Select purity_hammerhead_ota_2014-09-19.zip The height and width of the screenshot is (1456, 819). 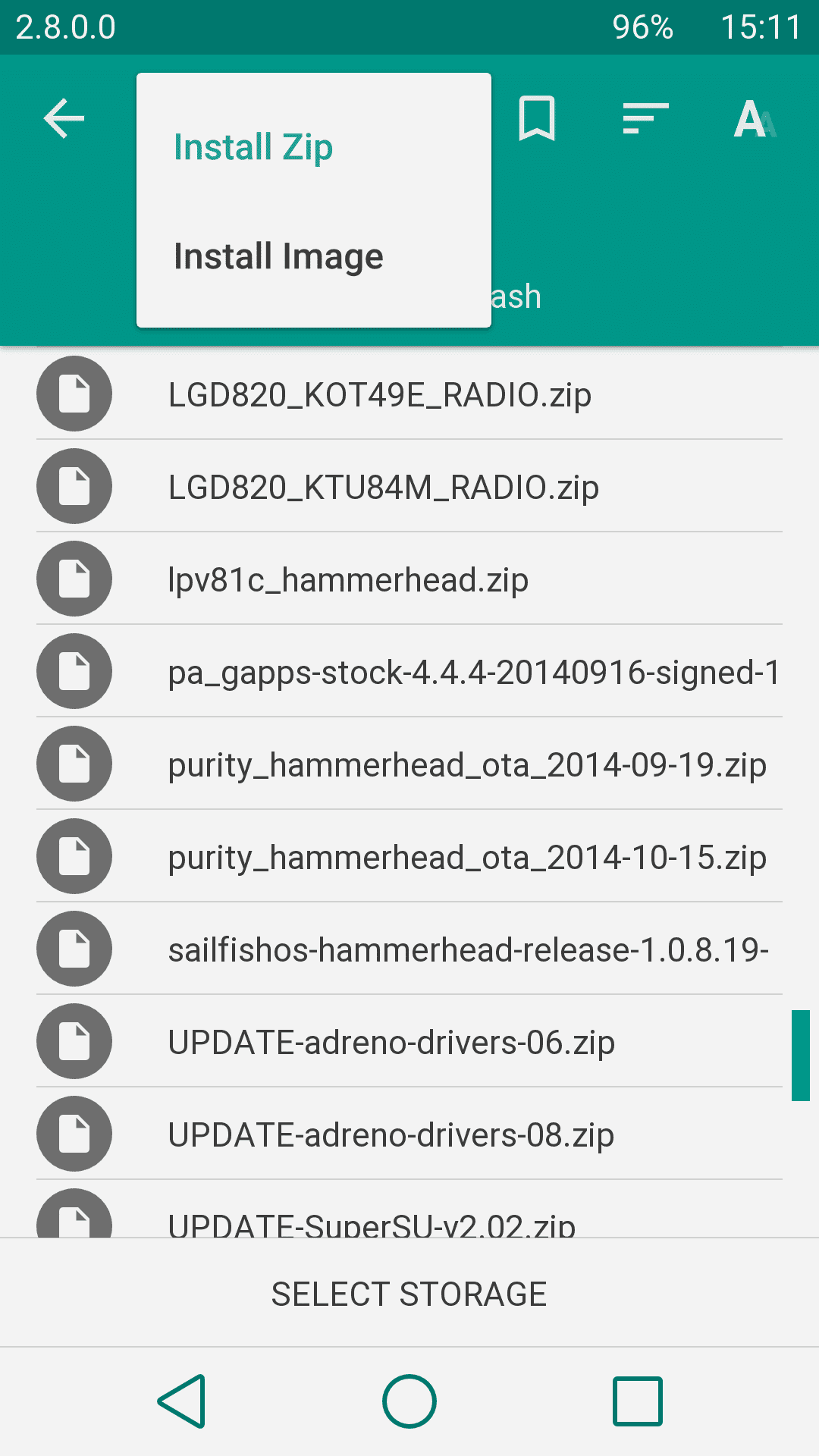click(466, 765)
